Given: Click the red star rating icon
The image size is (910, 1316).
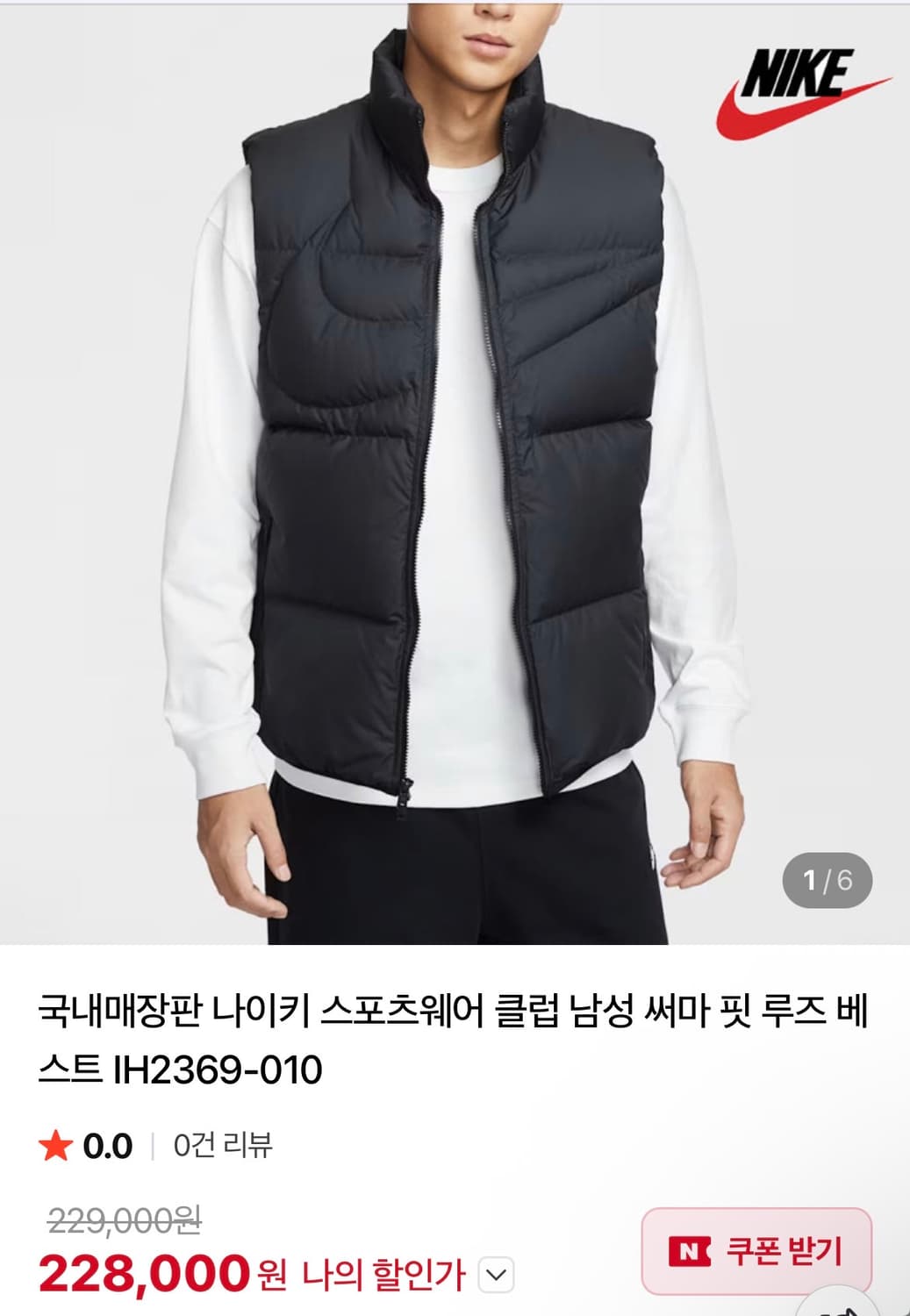Looking at the screenshot, I should click(x=56, y=1143).
